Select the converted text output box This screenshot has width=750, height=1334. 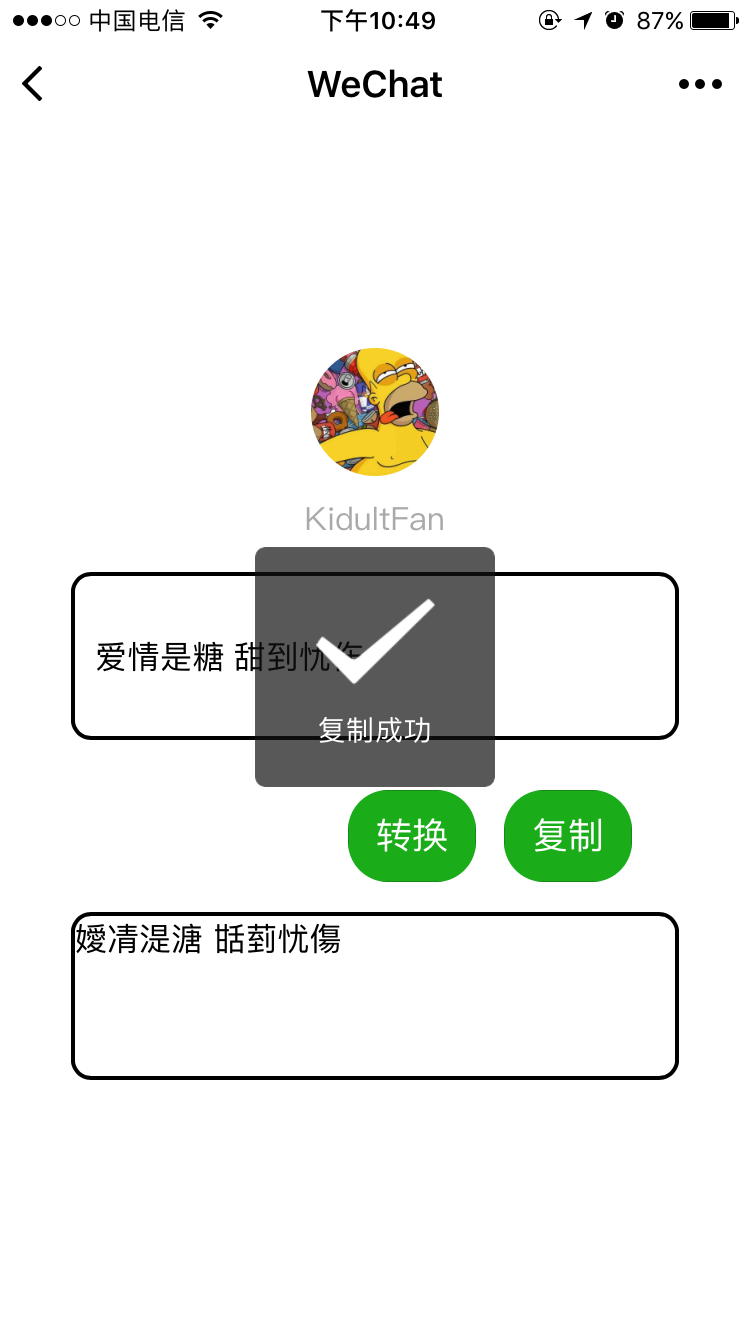tap(375, 996)
